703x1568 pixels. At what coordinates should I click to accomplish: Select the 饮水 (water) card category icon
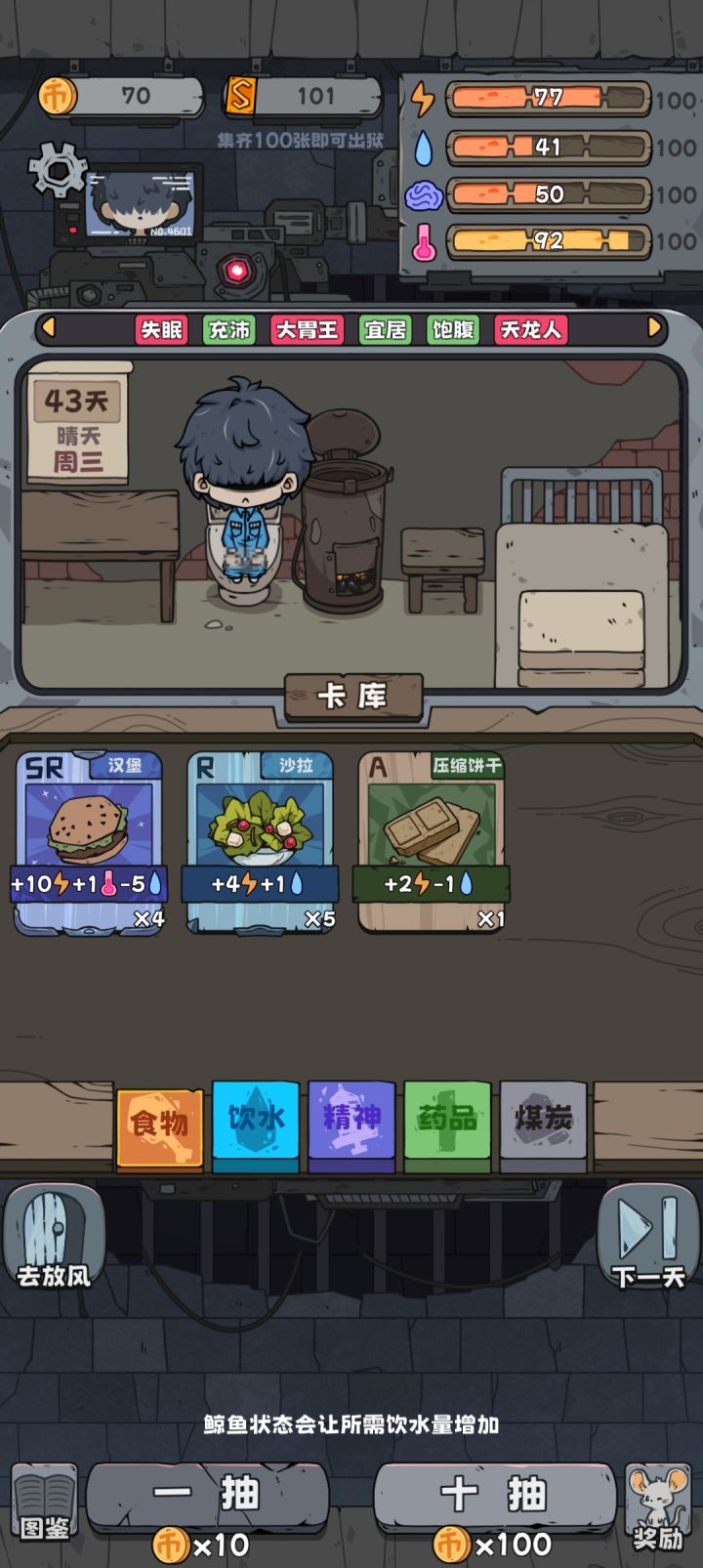click(255, 1122)
